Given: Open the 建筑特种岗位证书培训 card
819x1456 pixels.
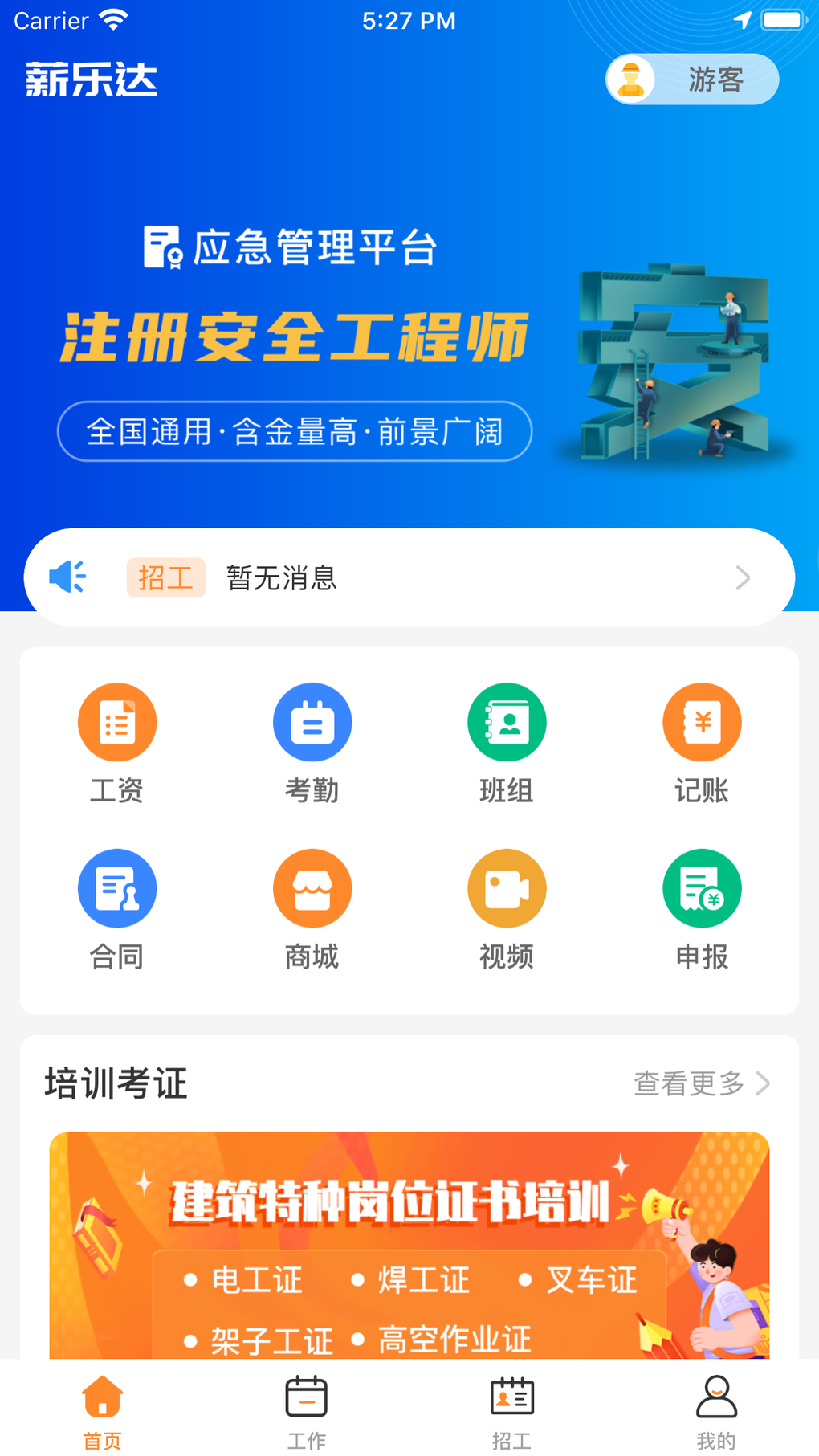Looking at the screenshot, I should point(409,1245).
